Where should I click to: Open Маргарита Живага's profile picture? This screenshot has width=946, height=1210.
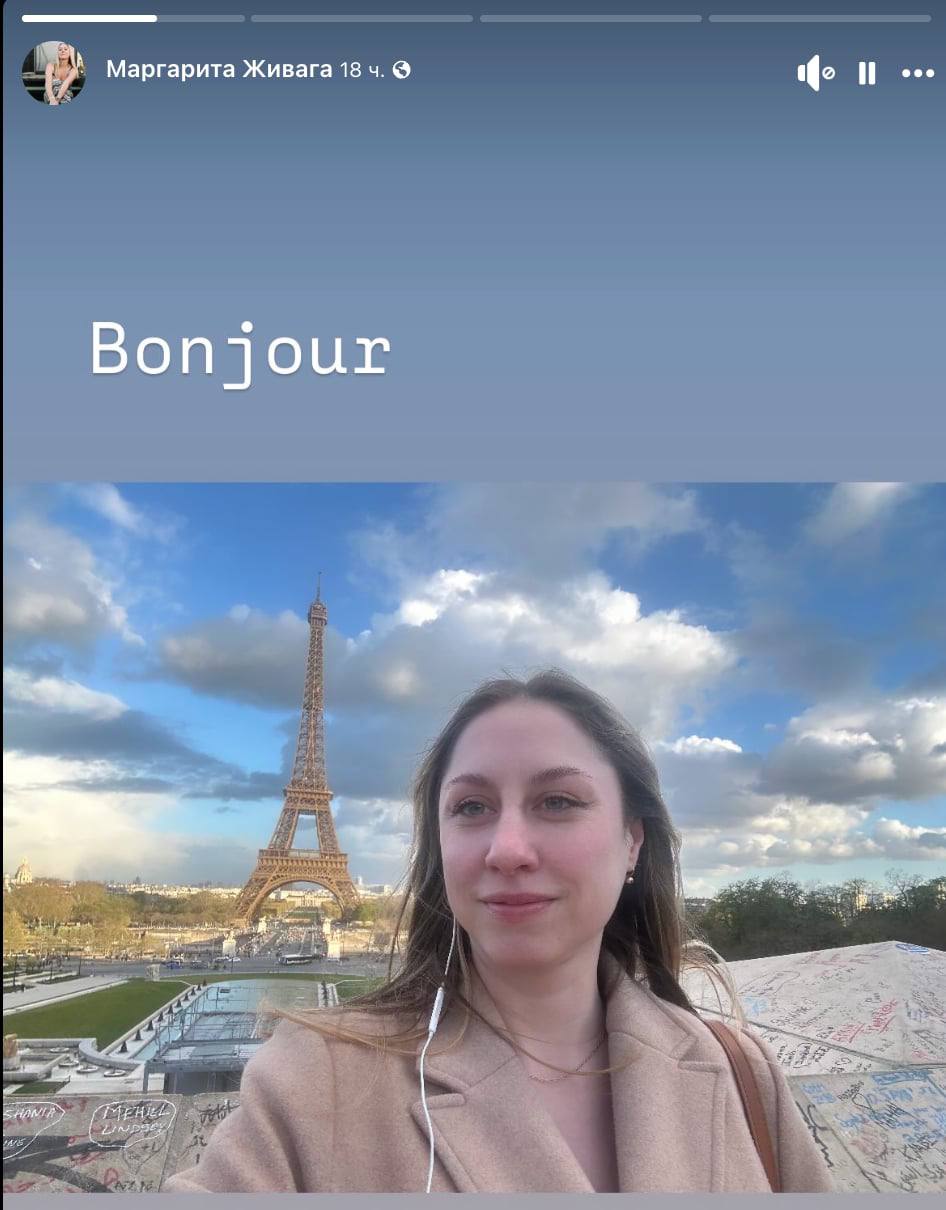(x=54, y=72)
